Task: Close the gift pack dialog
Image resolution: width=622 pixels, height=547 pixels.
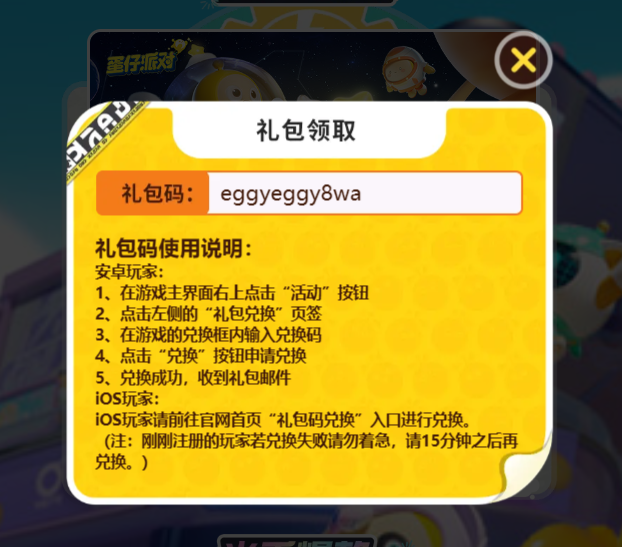Action: pos(523,60)
